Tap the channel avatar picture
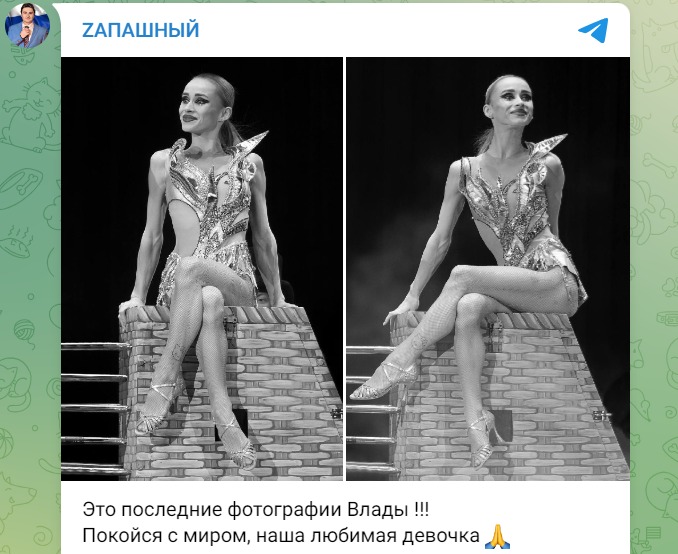678x554 pixels. pyautogui.click(x=29, y=28)
